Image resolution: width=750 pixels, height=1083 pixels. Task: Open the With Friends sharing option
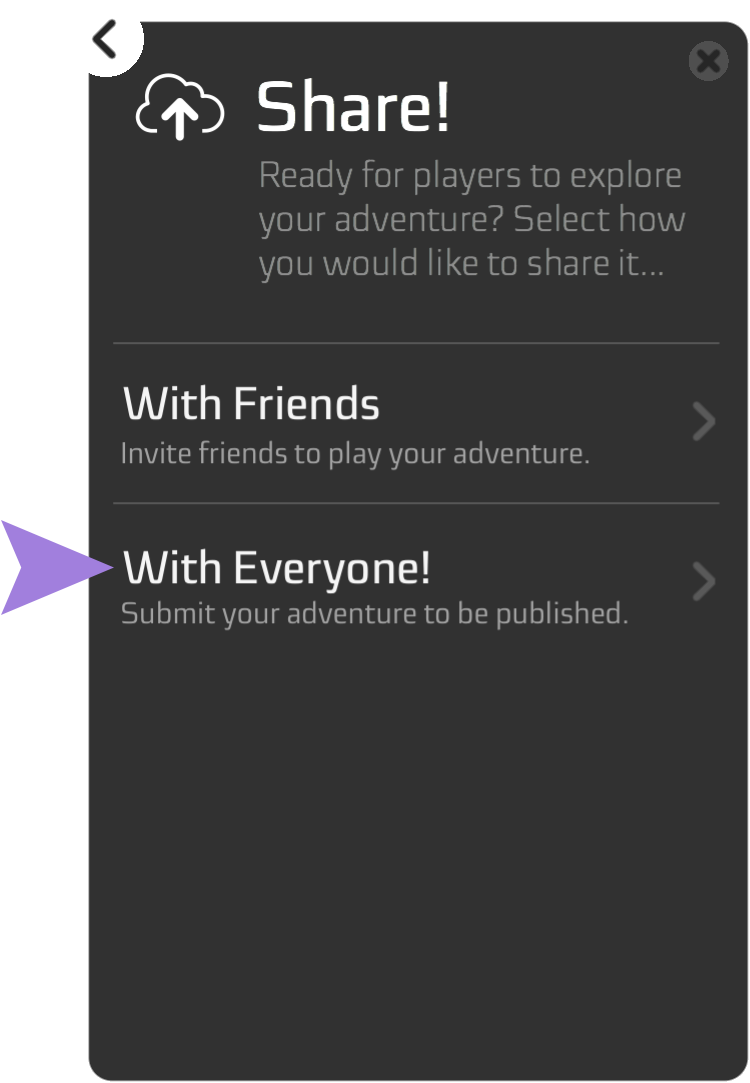pyautogui.click(x=415, y=424)
